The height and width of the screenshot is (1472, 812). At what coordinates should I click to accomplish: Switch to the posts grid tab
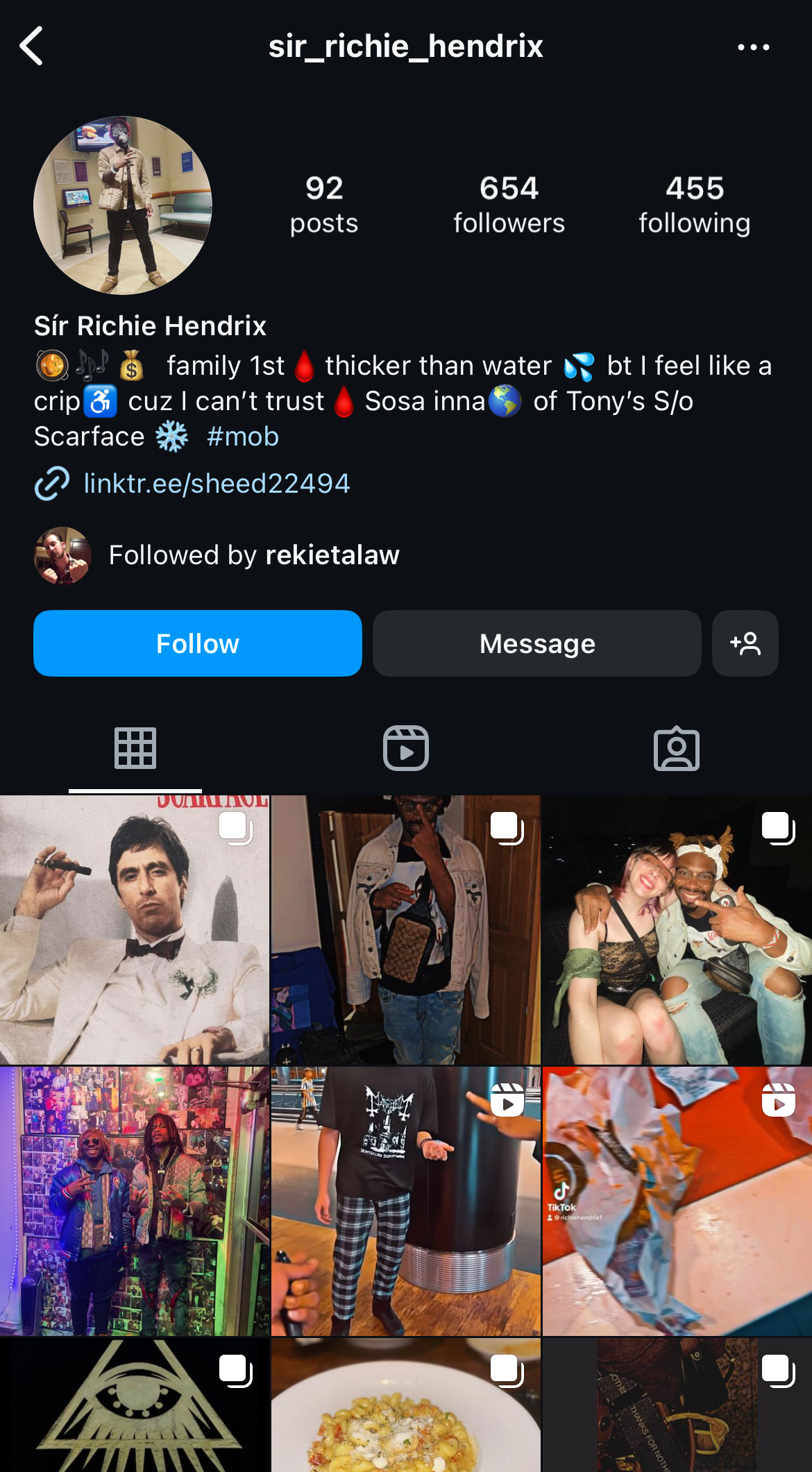(x=135, y=748)
